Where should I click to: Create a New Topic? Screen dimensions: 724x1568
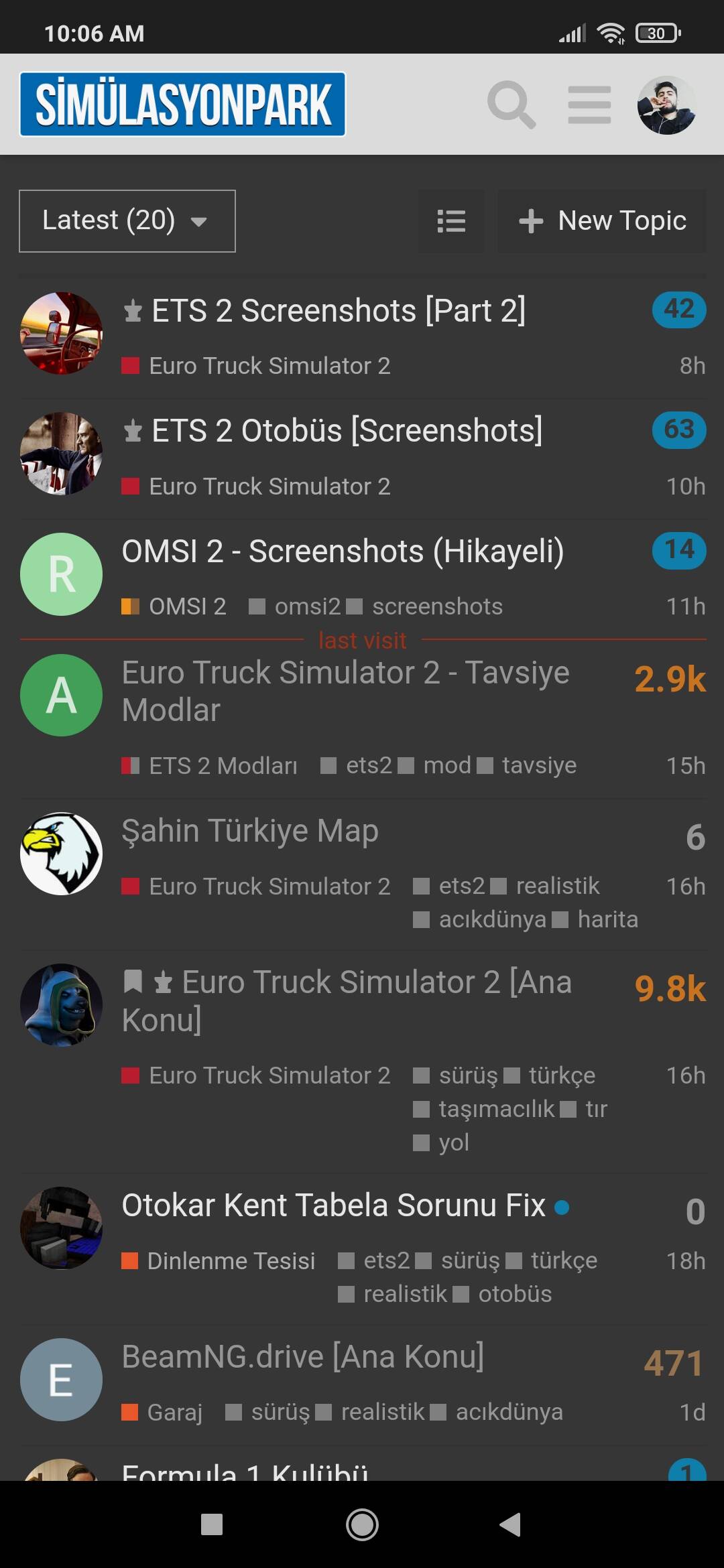(602, 221)
